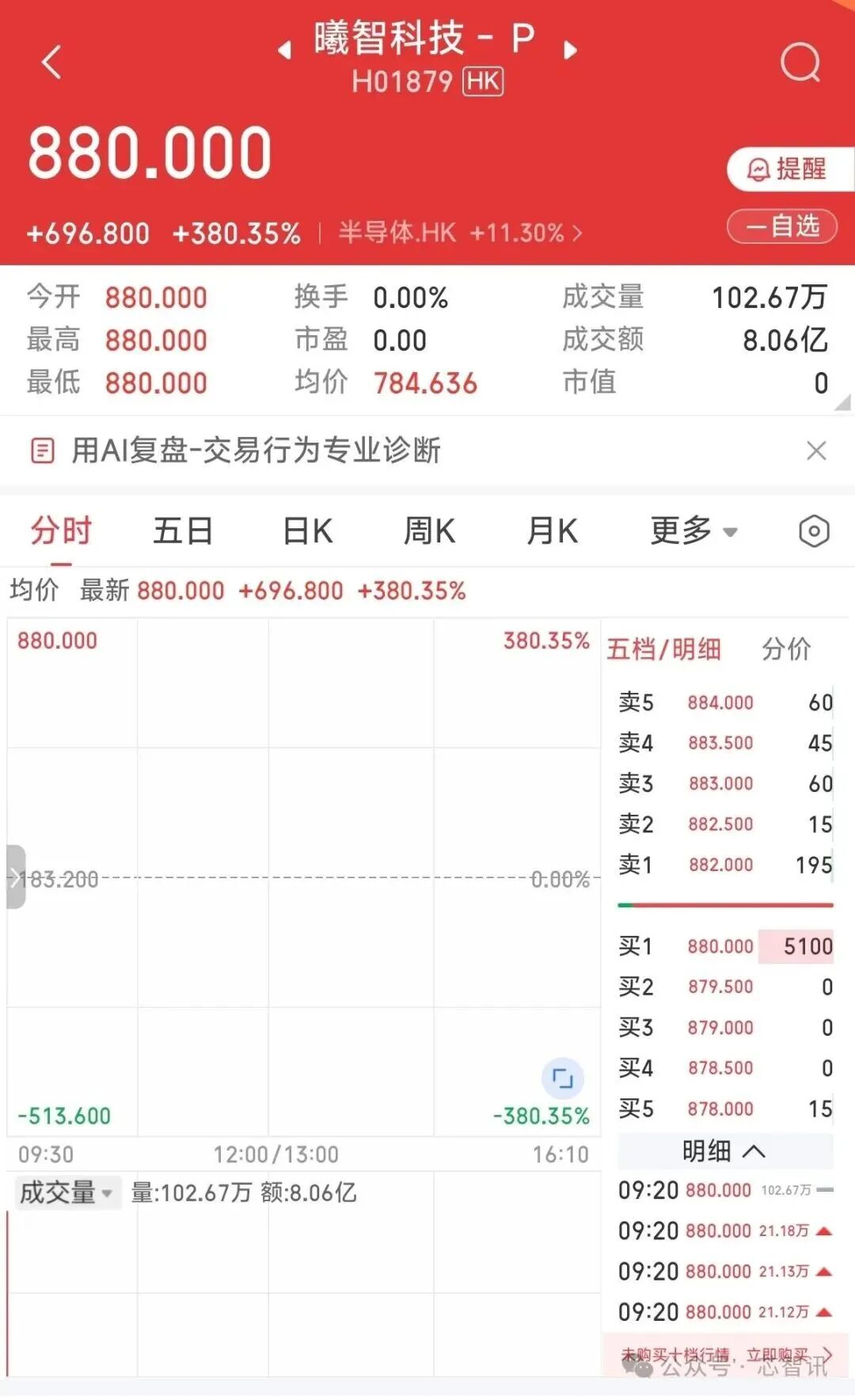Switch to the 五日 chart tab

click(x=183, y=531)
